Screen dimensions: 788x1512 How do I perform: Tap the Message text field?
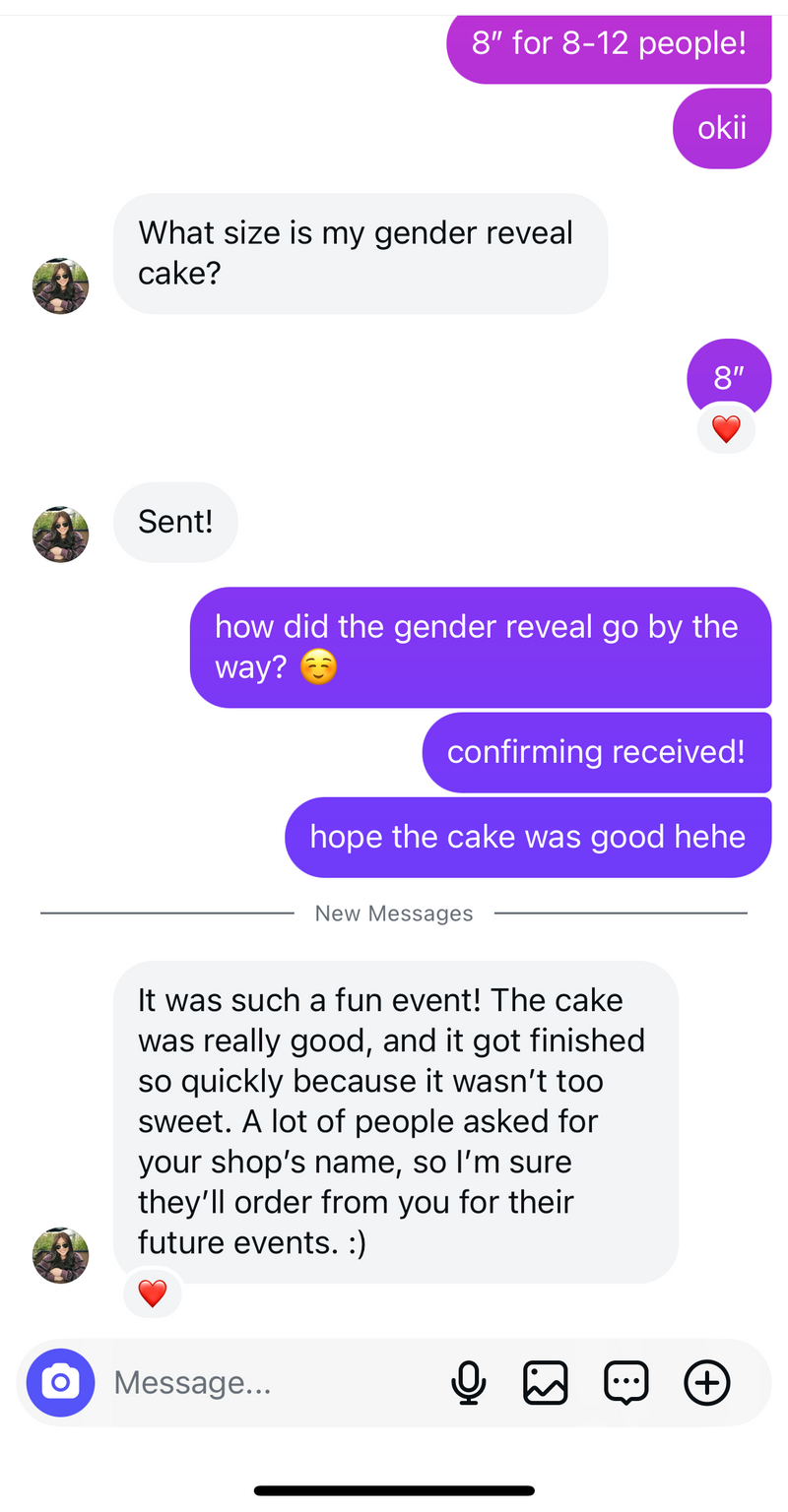(x=266, y=1382)
